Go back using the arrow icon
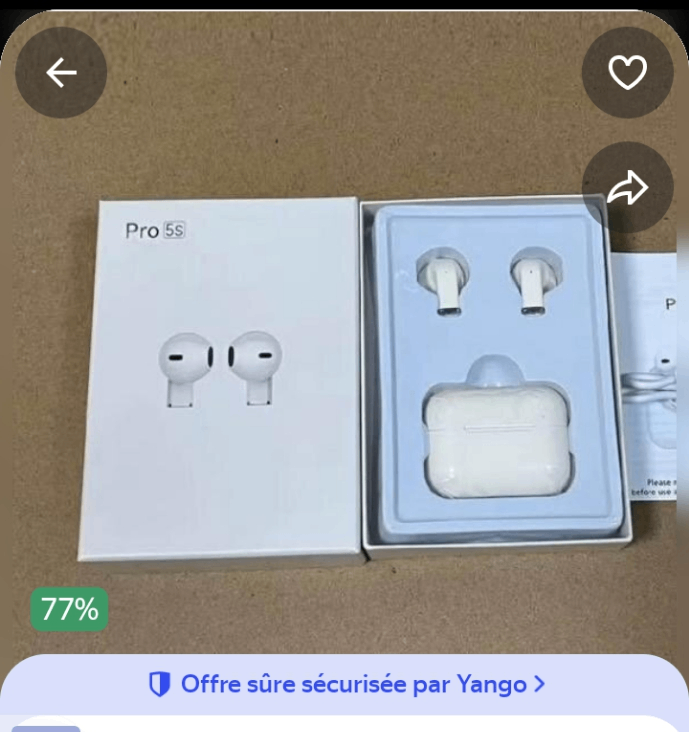 [x=61, y=73]
